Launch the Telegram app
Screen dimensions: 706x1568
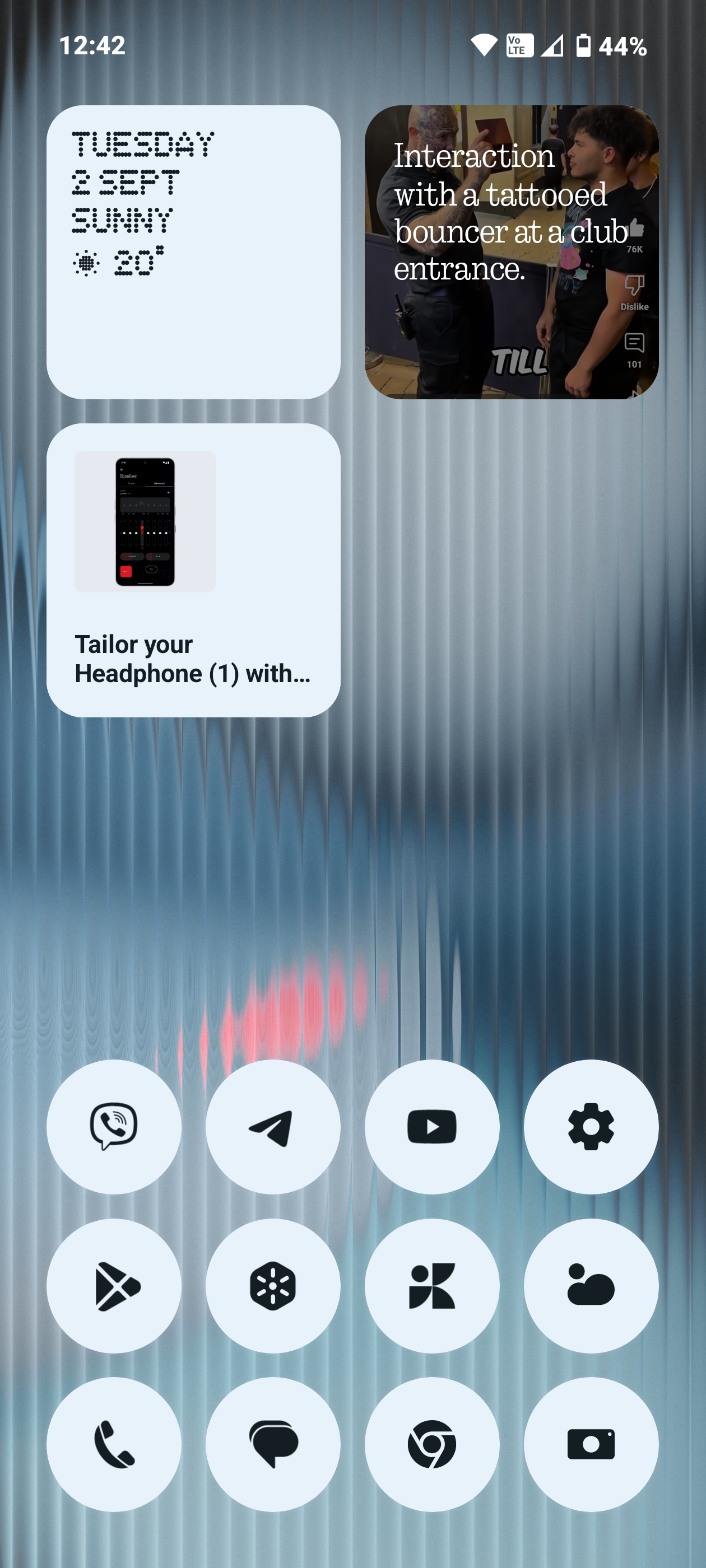pyautogui.click(x=273, y=1126)
